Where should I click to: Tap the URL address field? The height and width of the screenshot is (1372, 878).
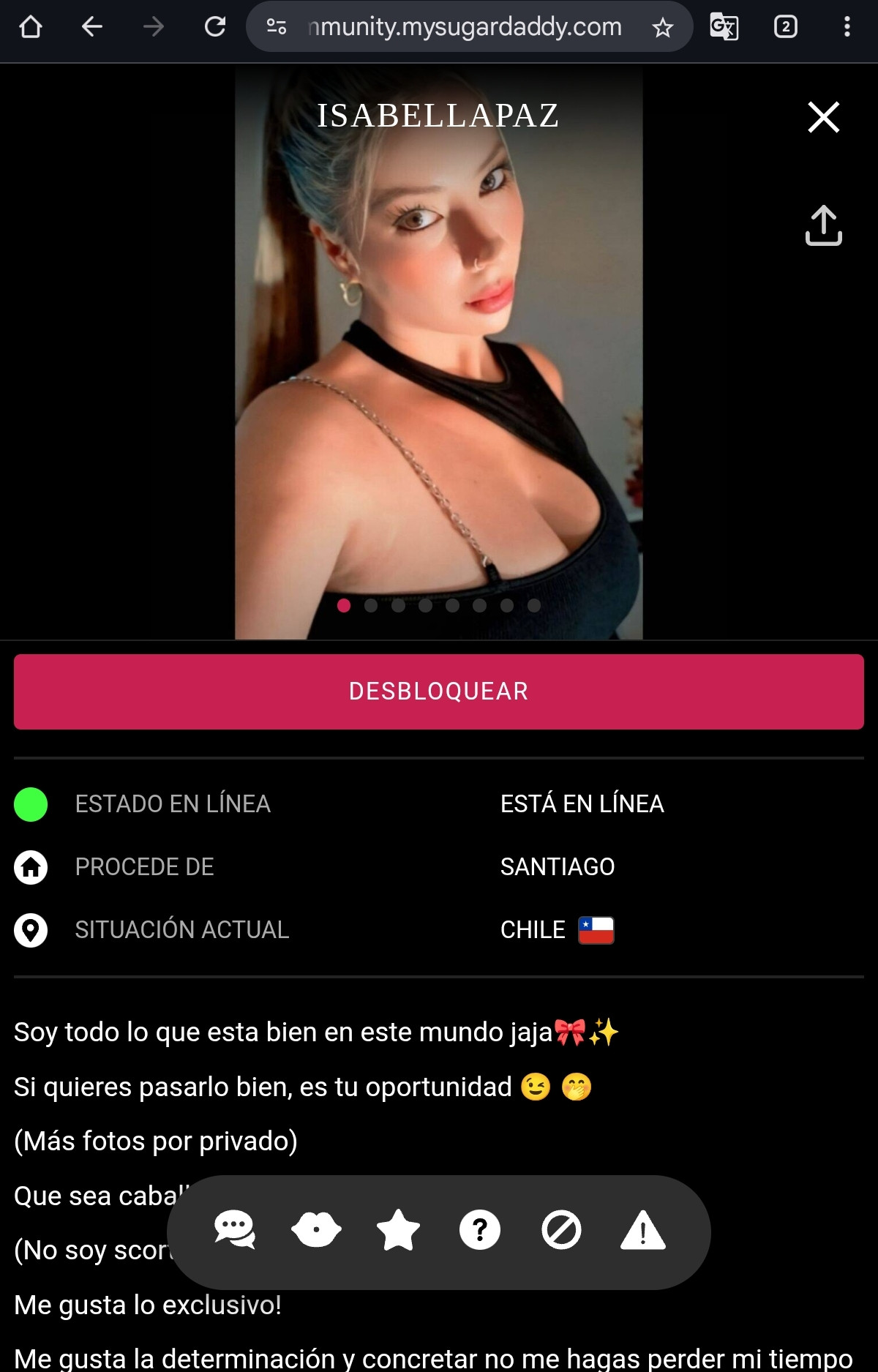pos(465,27)
